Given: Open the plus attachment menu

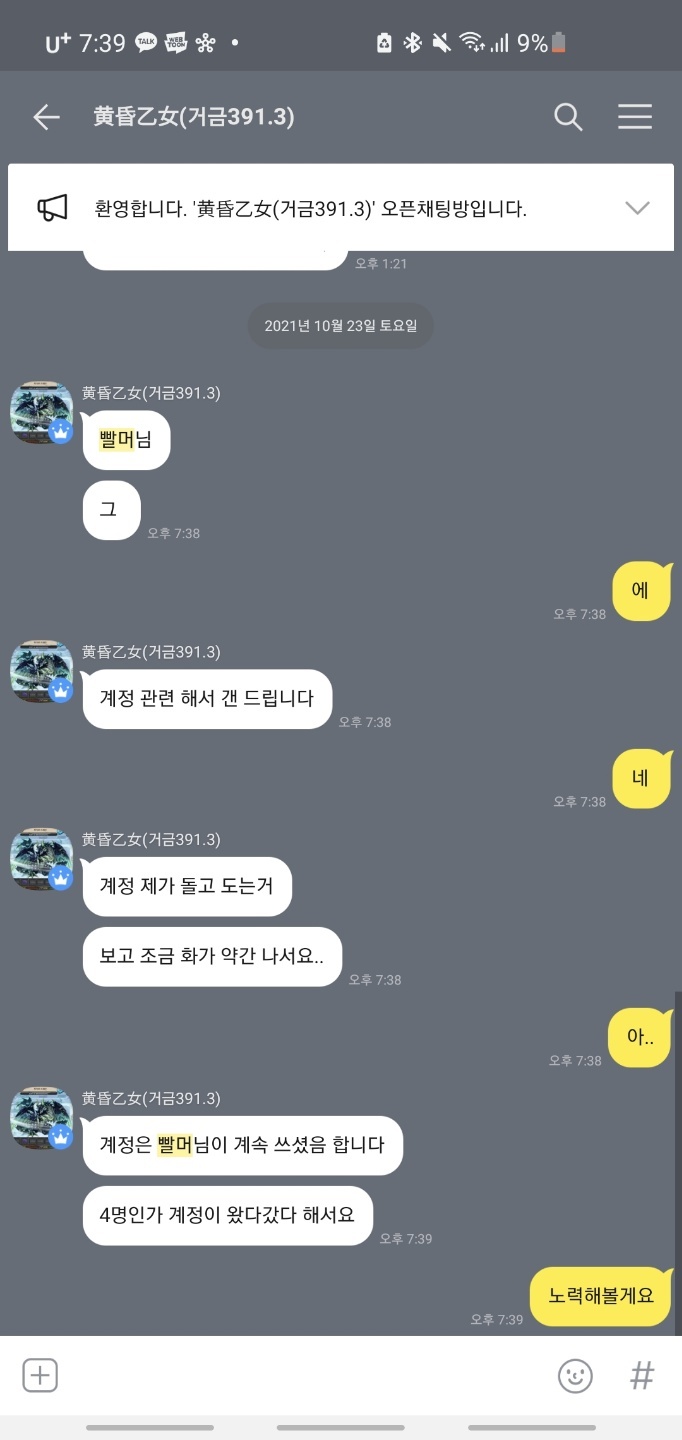Looking at the screenshot, I should (40, 1375).
